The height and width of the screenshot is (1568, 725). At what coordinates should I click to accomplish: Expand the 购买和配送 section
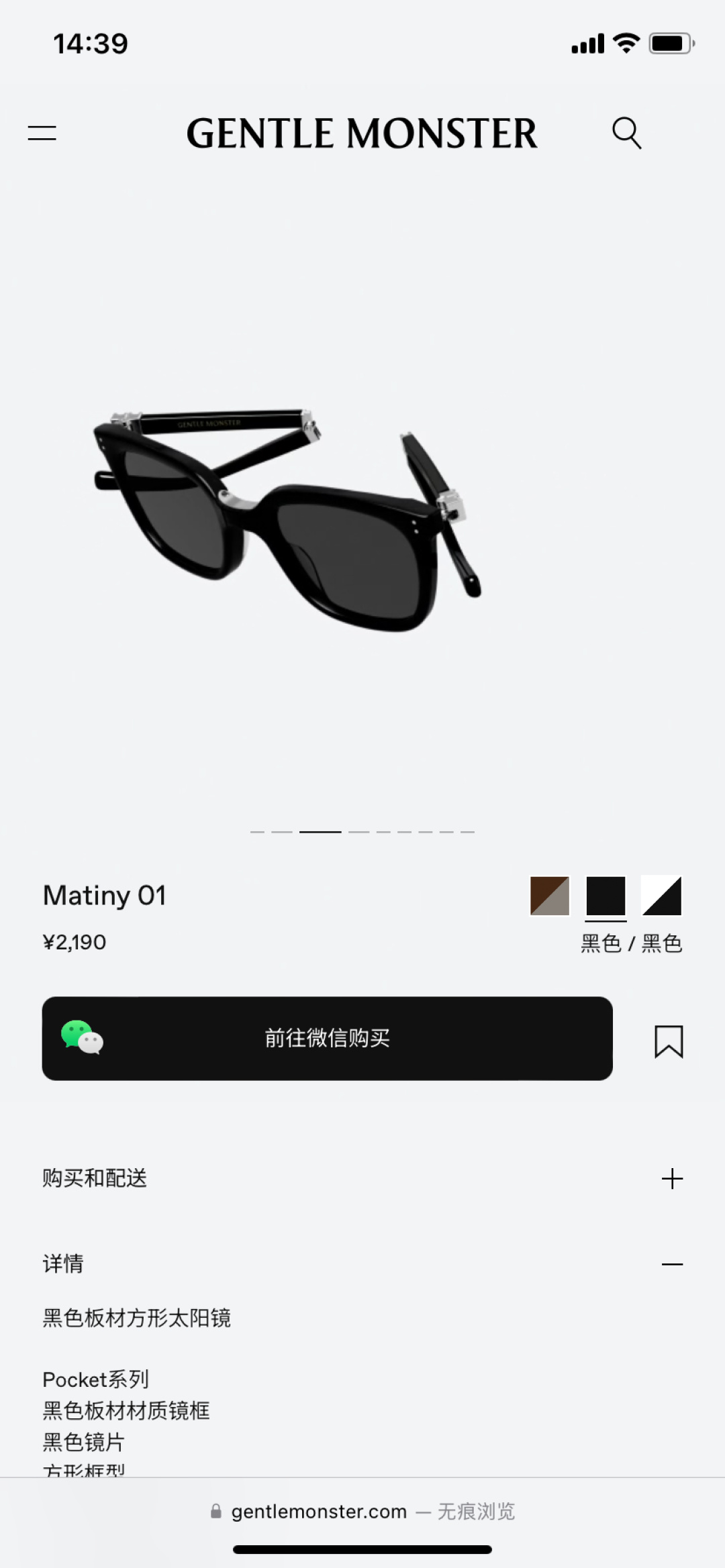(671, 1178)
